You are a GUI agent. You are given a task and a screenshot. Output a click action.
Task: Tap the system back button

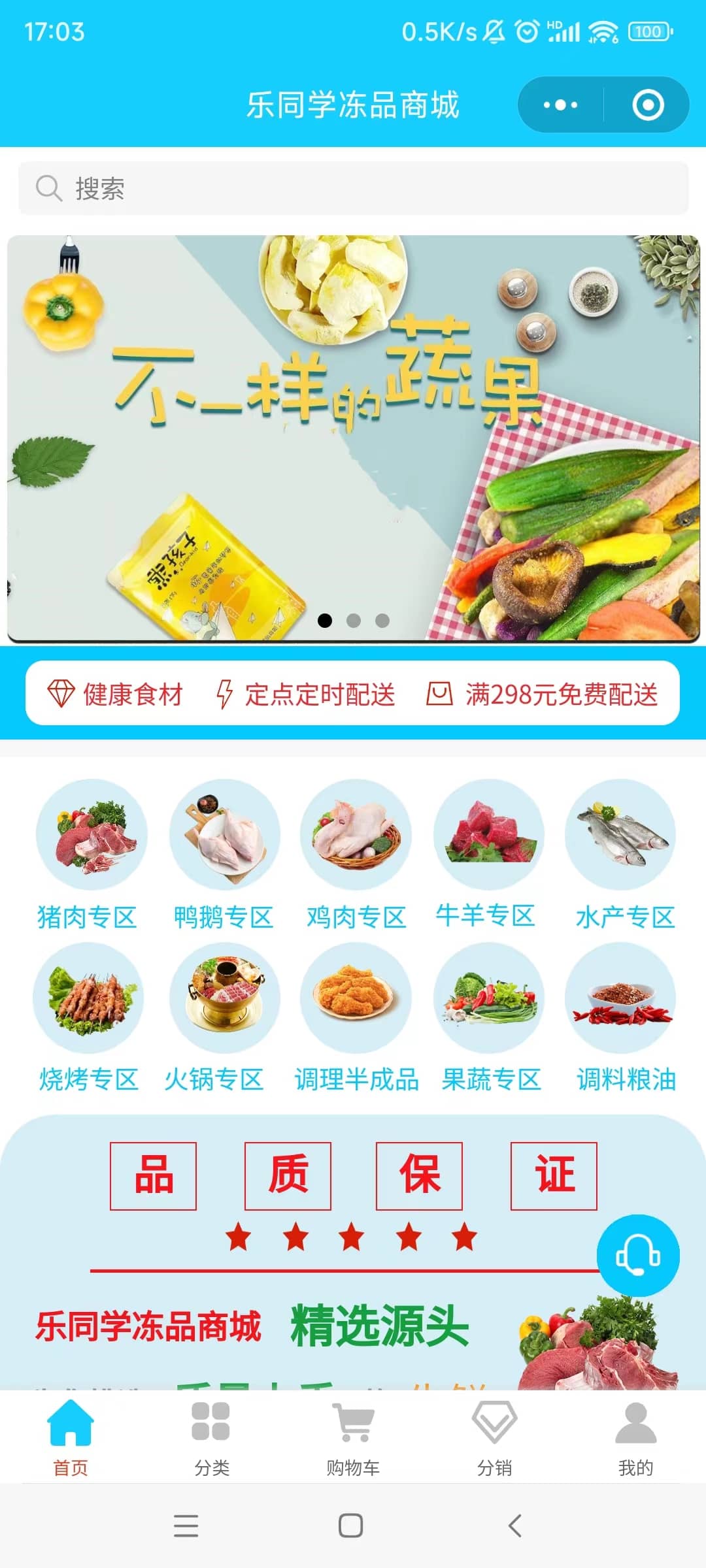(x=514, y=1526)
